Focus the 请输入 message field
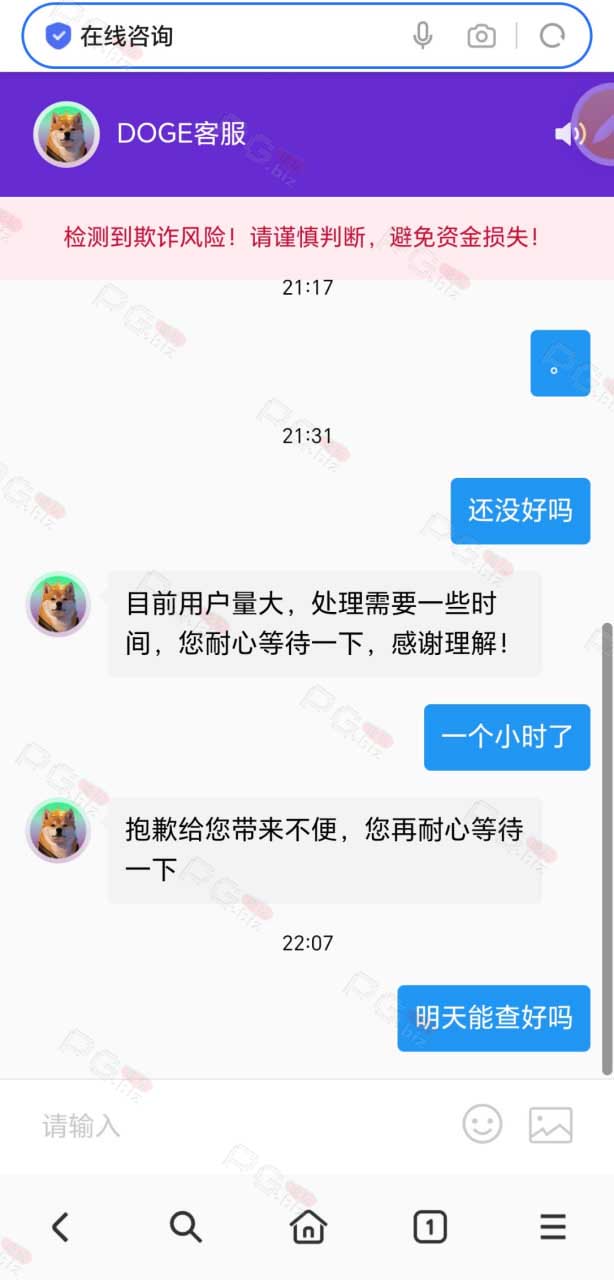This screenshot has width=614, height=1280. tap(240, 1126)
